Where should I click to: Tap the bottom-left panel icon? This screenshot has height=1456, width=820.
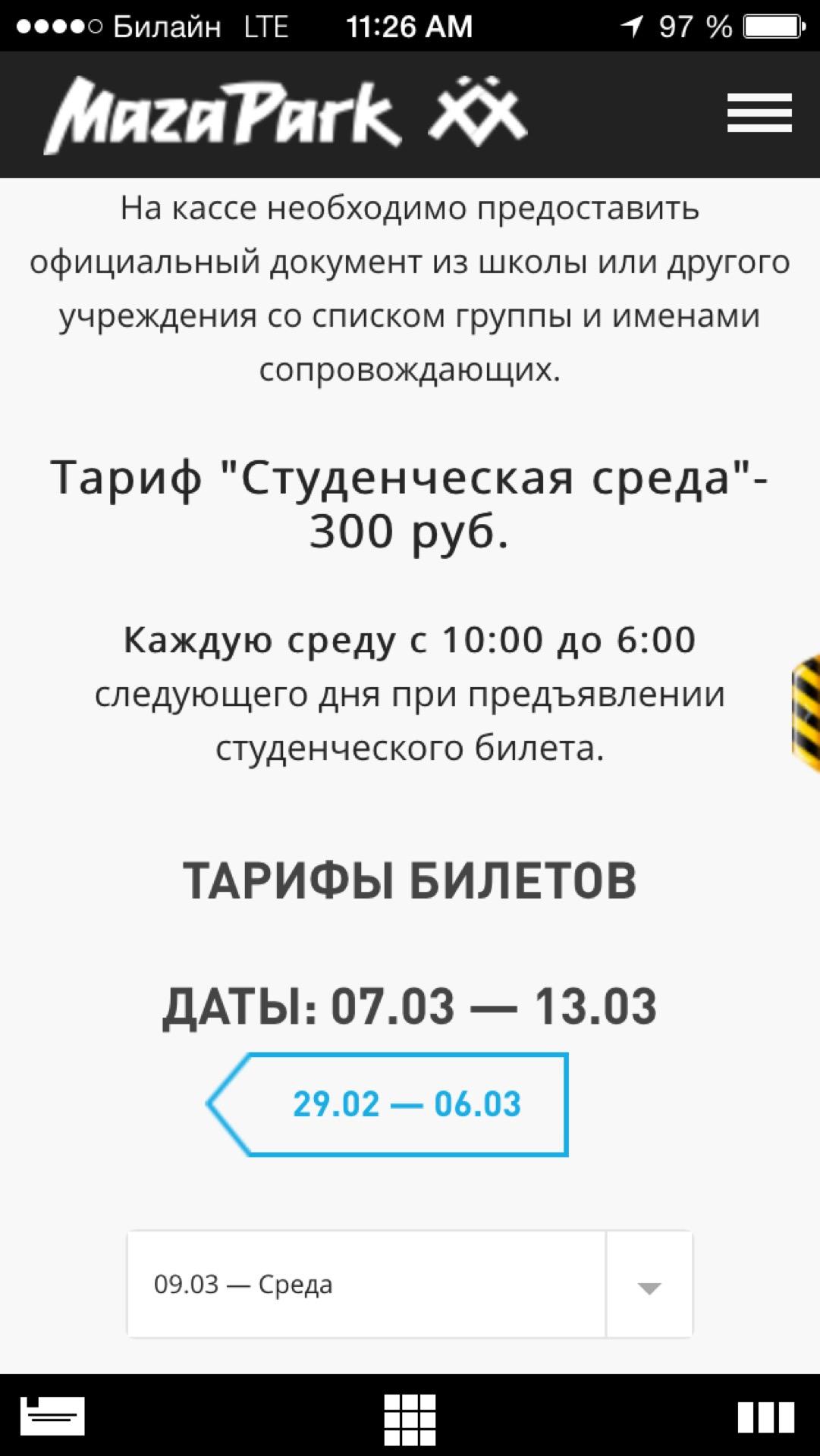52,1416
